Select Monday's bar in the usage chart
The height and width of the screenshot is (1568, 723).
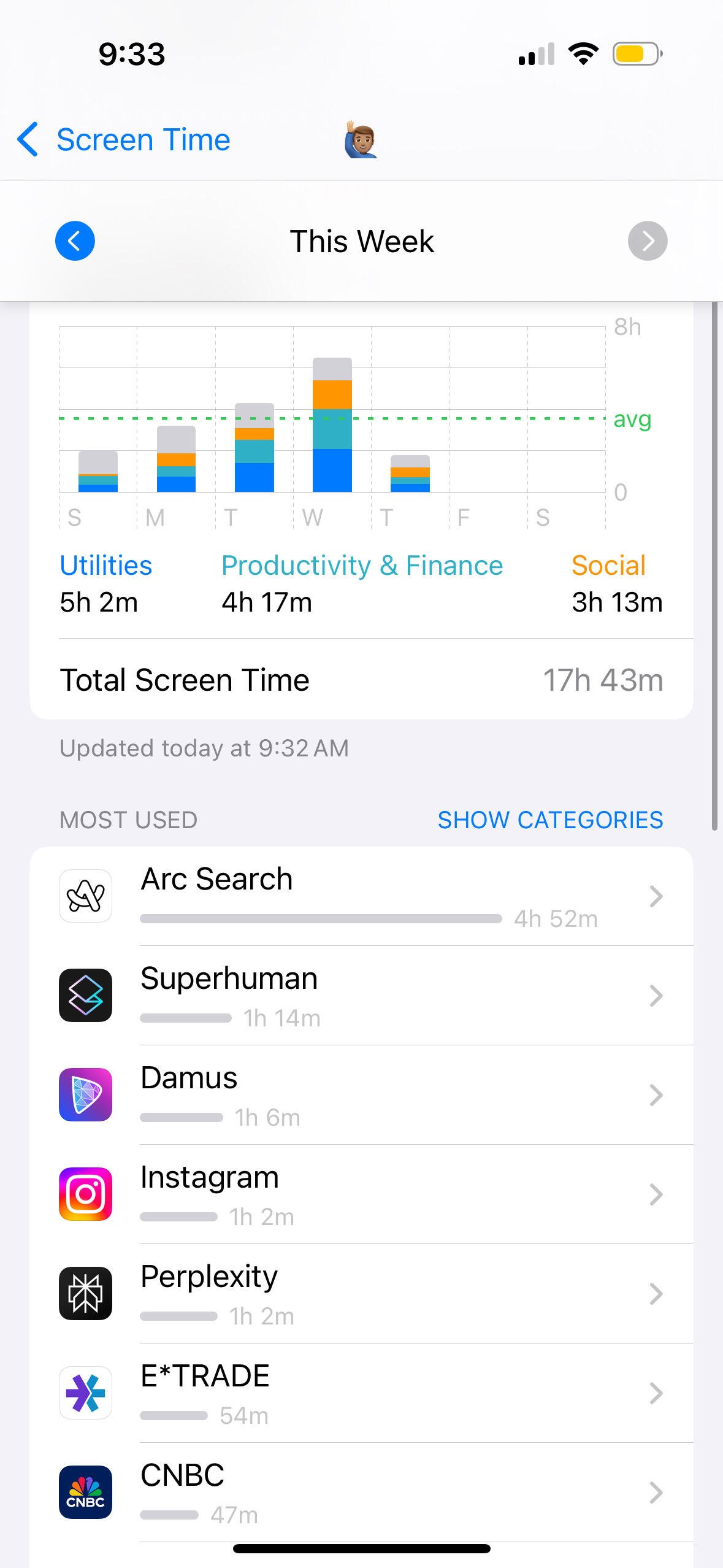[176, 459]
